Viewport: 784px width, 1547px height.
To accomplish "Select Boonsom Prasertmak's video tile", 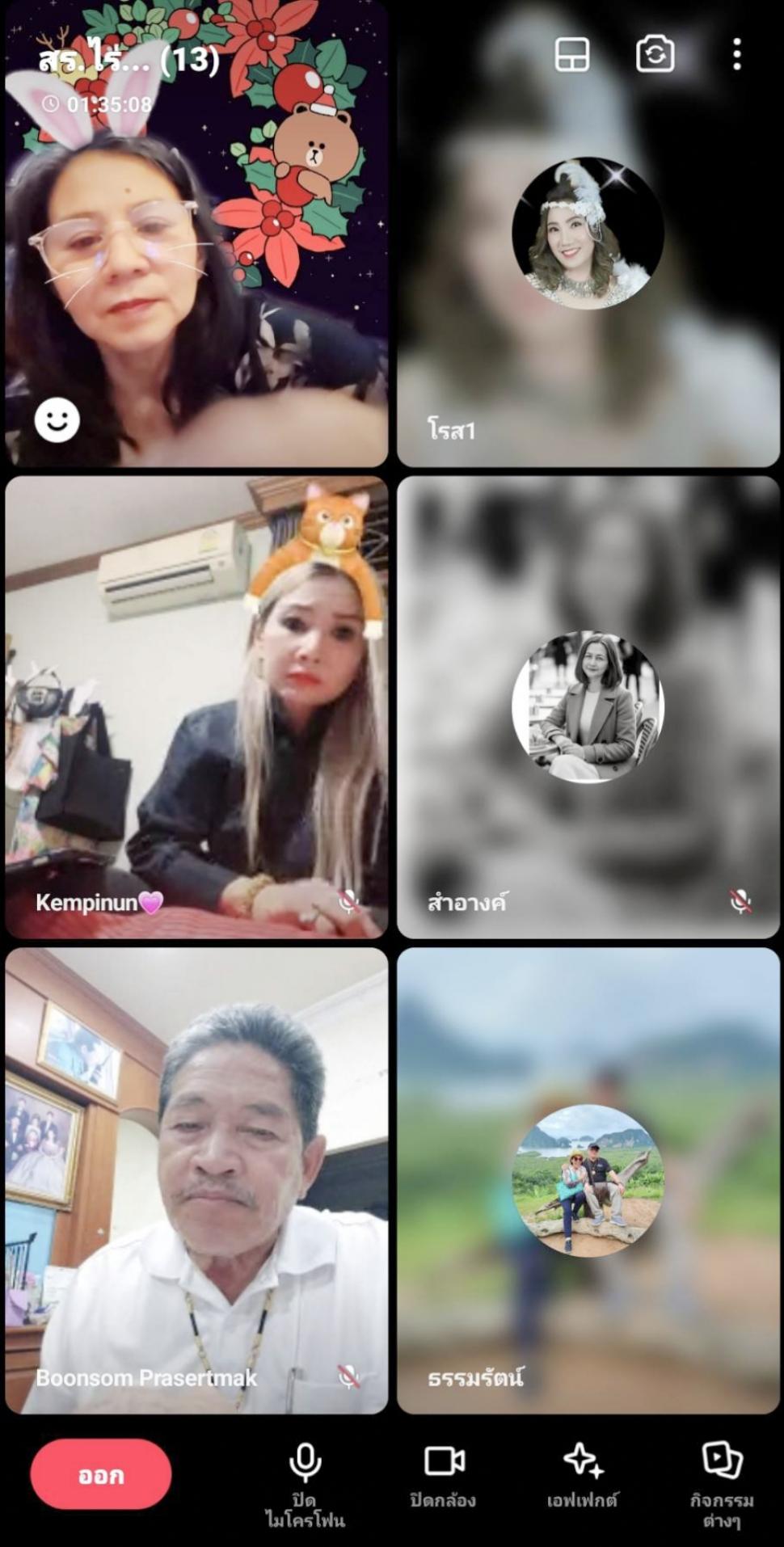I will click(x=196, y=1180).
